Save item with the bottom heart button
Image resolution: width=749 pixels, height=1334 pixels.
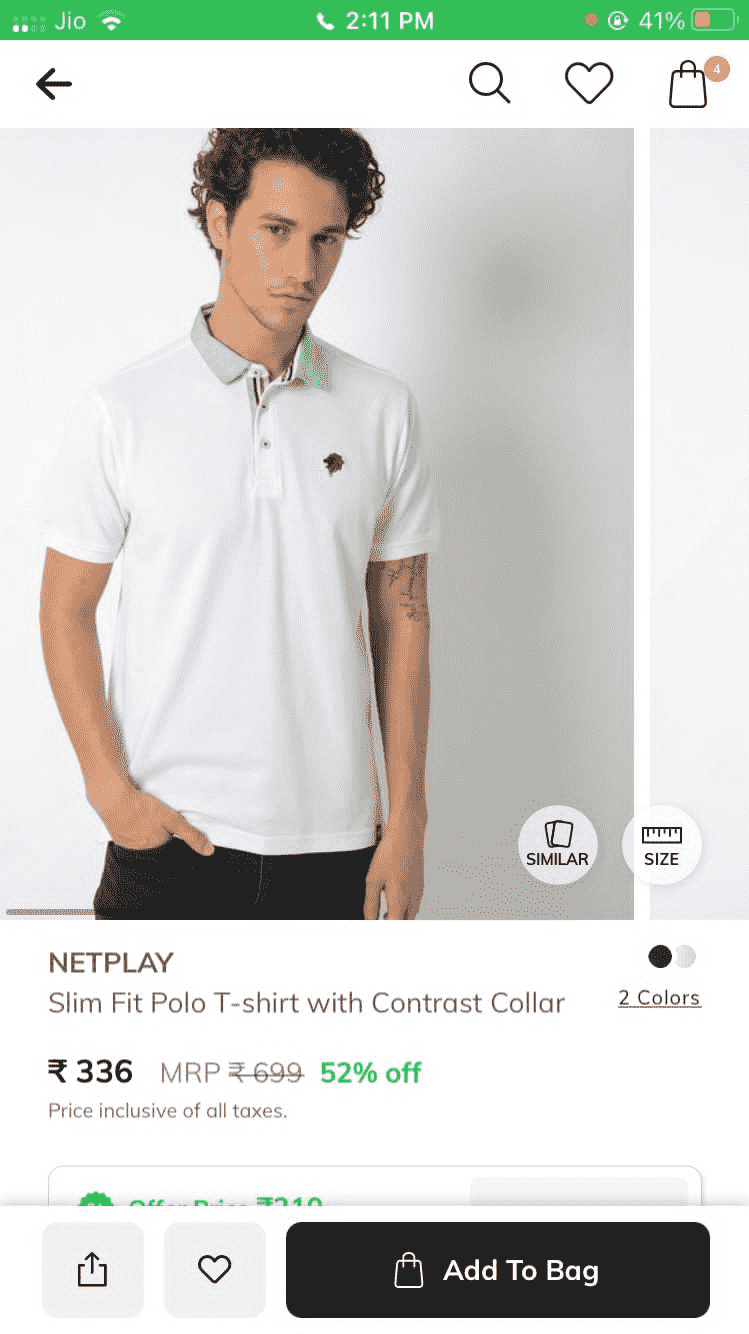[x=215, y=1270]
